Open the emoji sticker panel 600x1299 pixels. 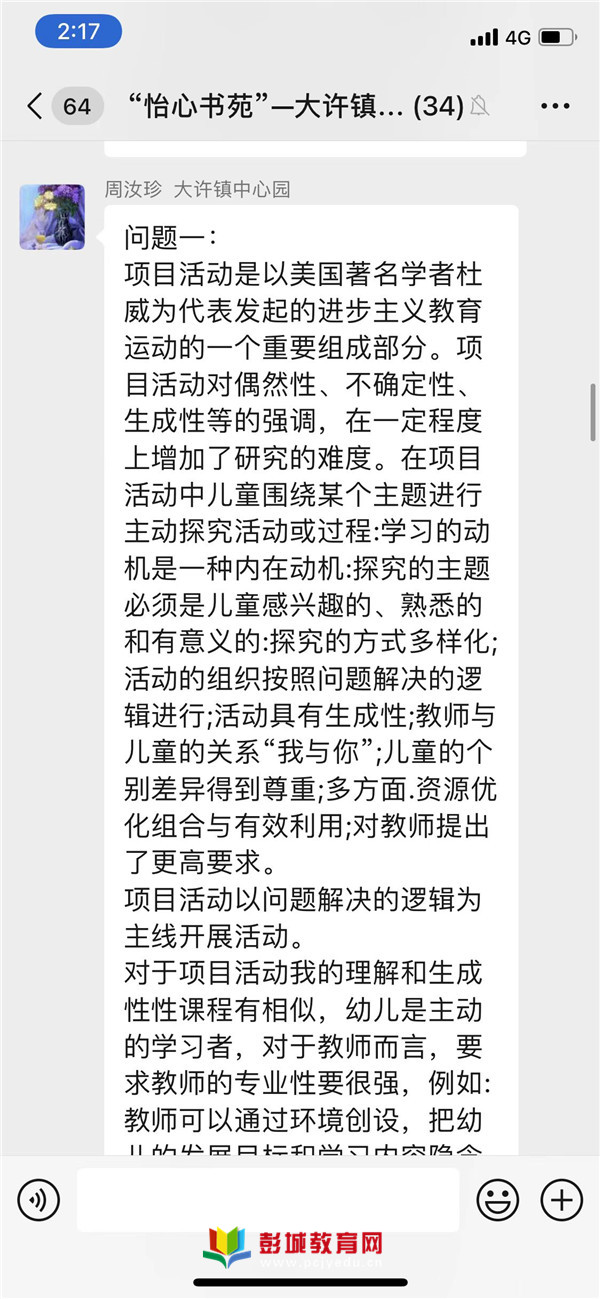(497, 1199)
